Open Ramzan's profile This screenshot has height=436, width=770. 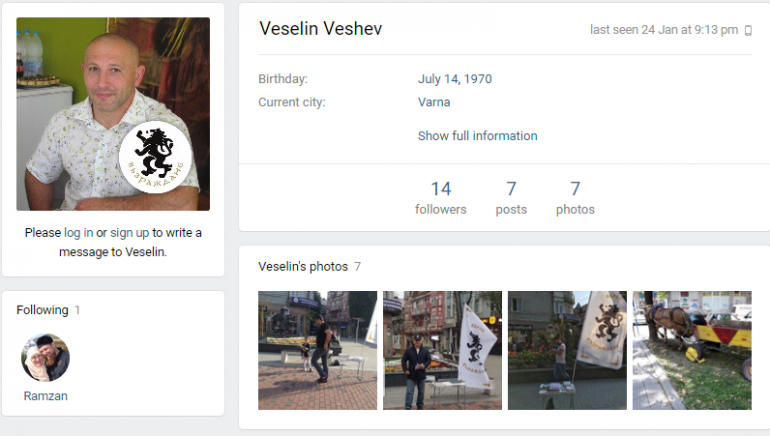(x=46, y=367)
